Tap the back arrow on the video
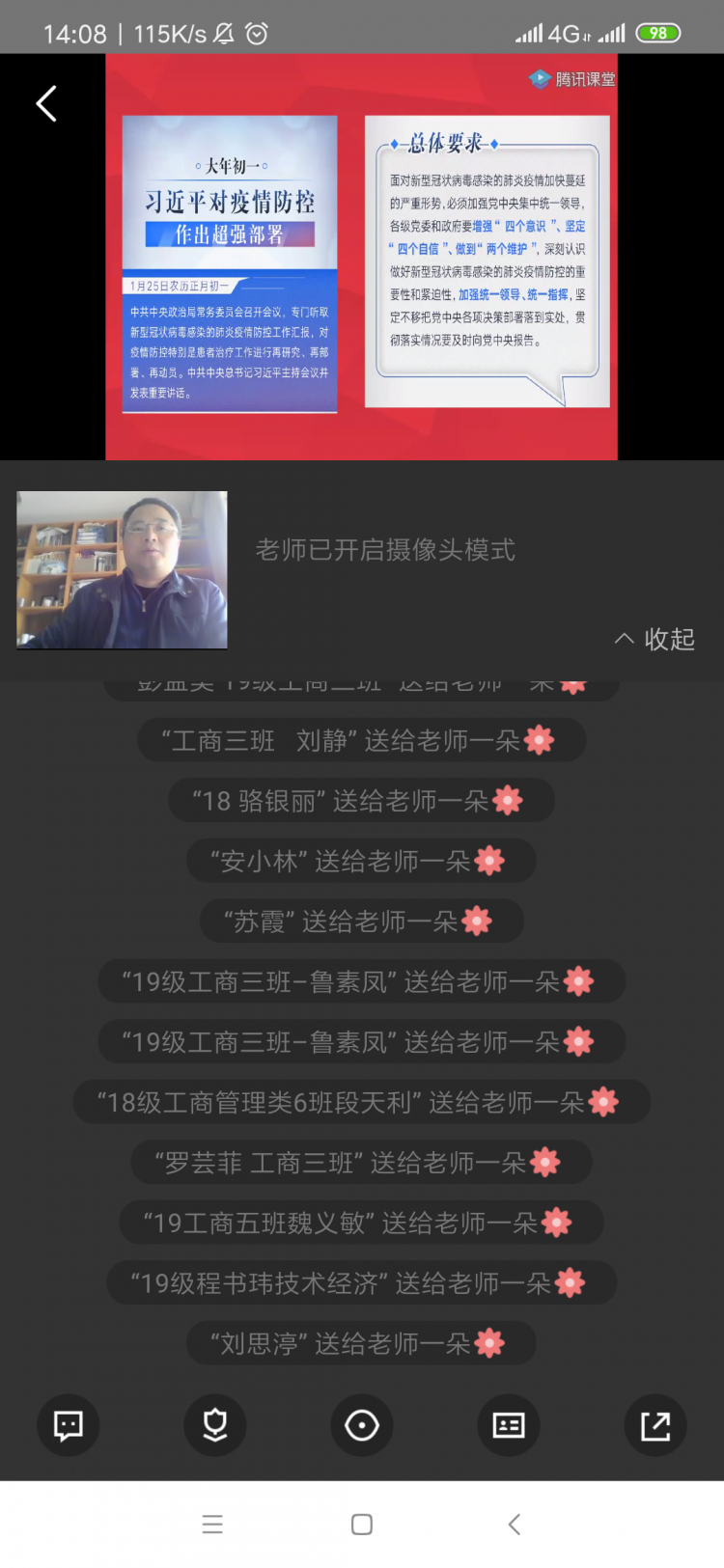The height and width of the screenshot is (1568, 724). 46,104
